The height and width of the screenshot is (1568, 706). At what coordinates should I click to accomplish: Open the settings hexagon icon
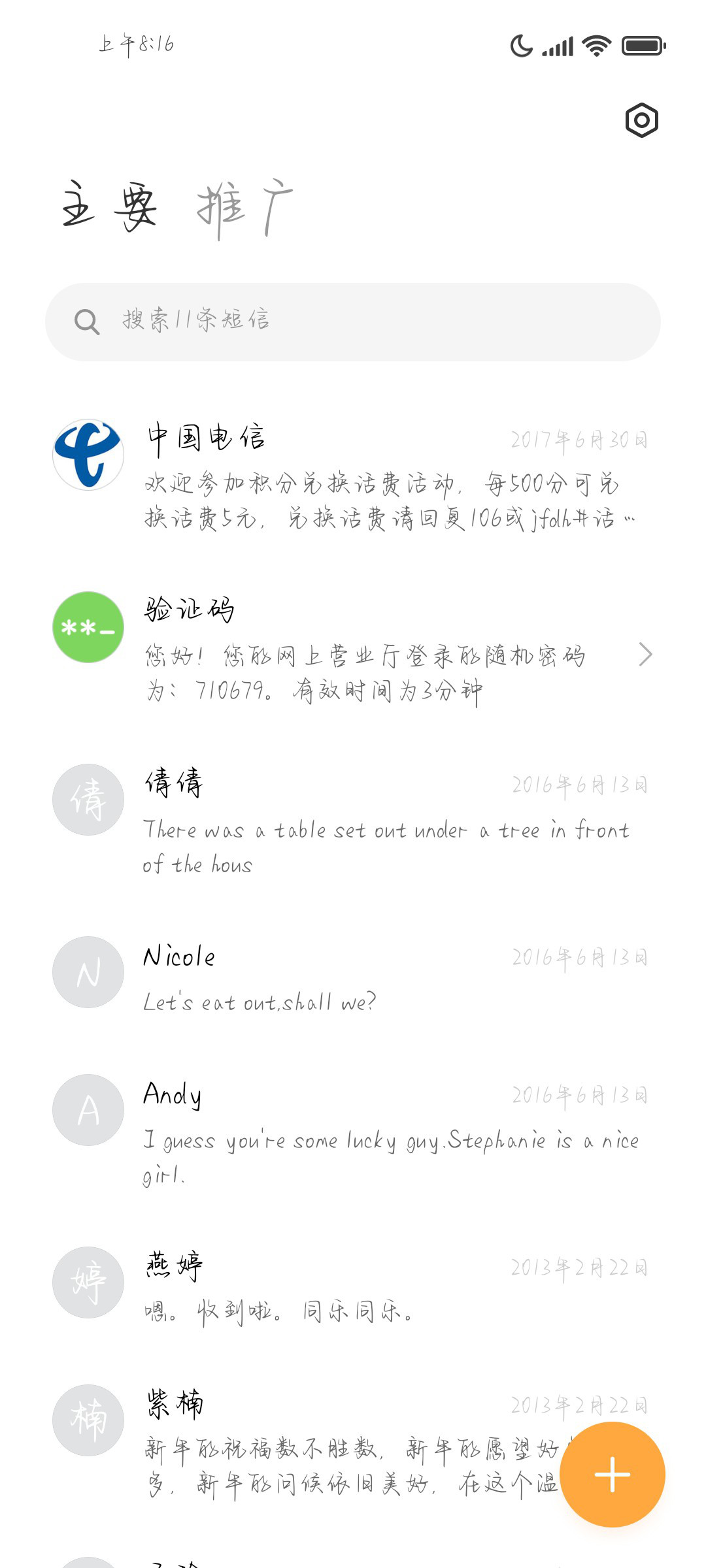(x=641, y=120)
